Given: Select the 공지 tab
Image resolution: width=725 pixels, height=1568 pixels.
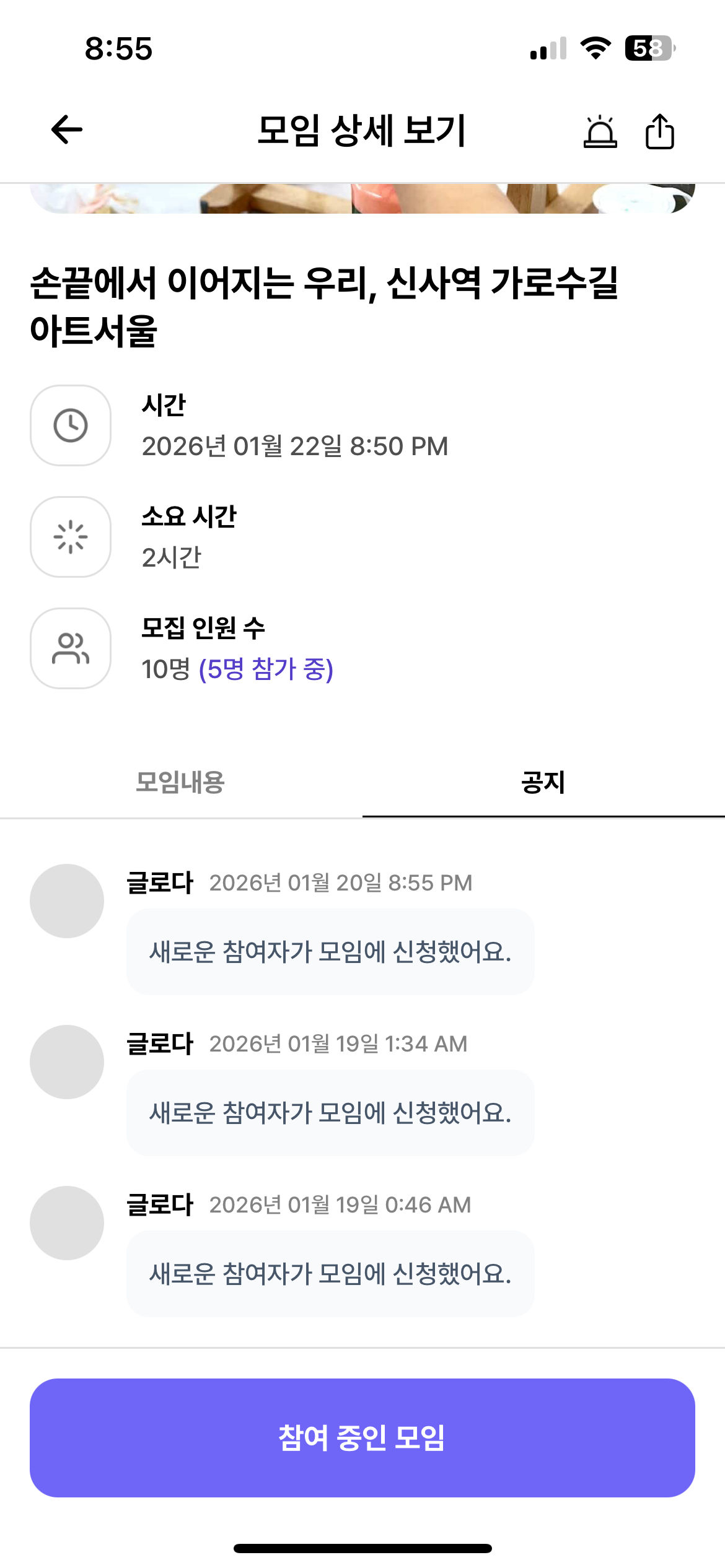Looking at the screenshot, I should pyautogui.click(x=543, y=782).
